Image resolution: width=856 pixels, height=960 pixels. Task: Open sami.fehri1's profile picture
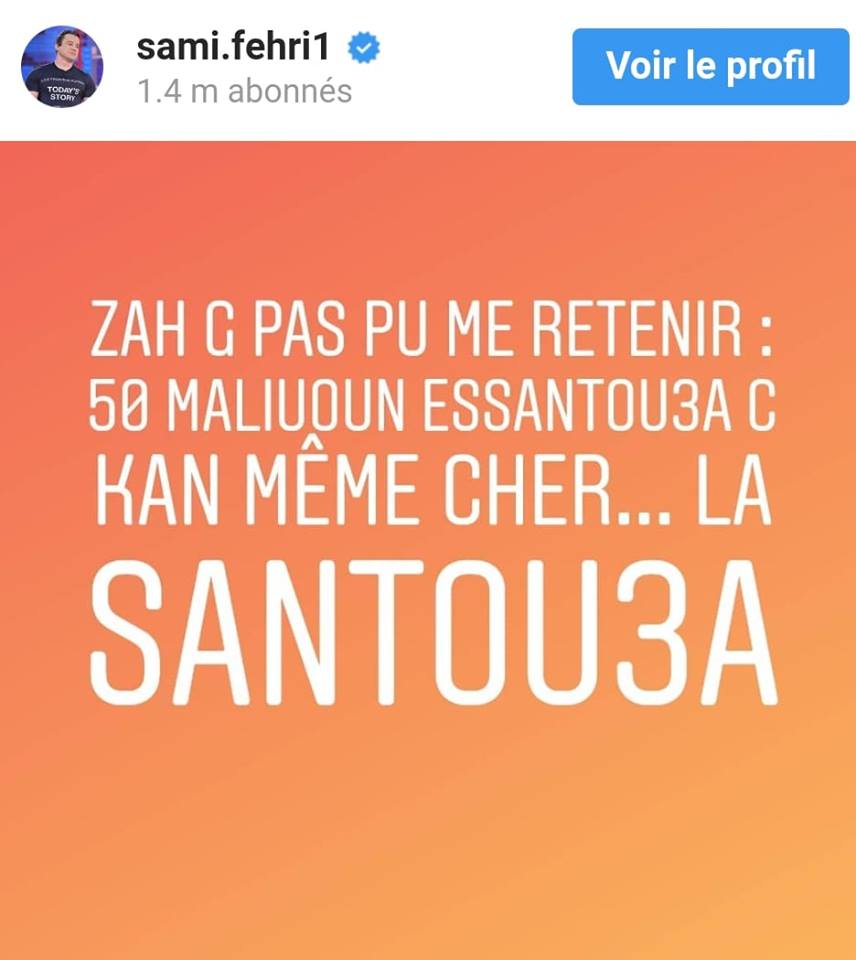click(x=62, y=67)
